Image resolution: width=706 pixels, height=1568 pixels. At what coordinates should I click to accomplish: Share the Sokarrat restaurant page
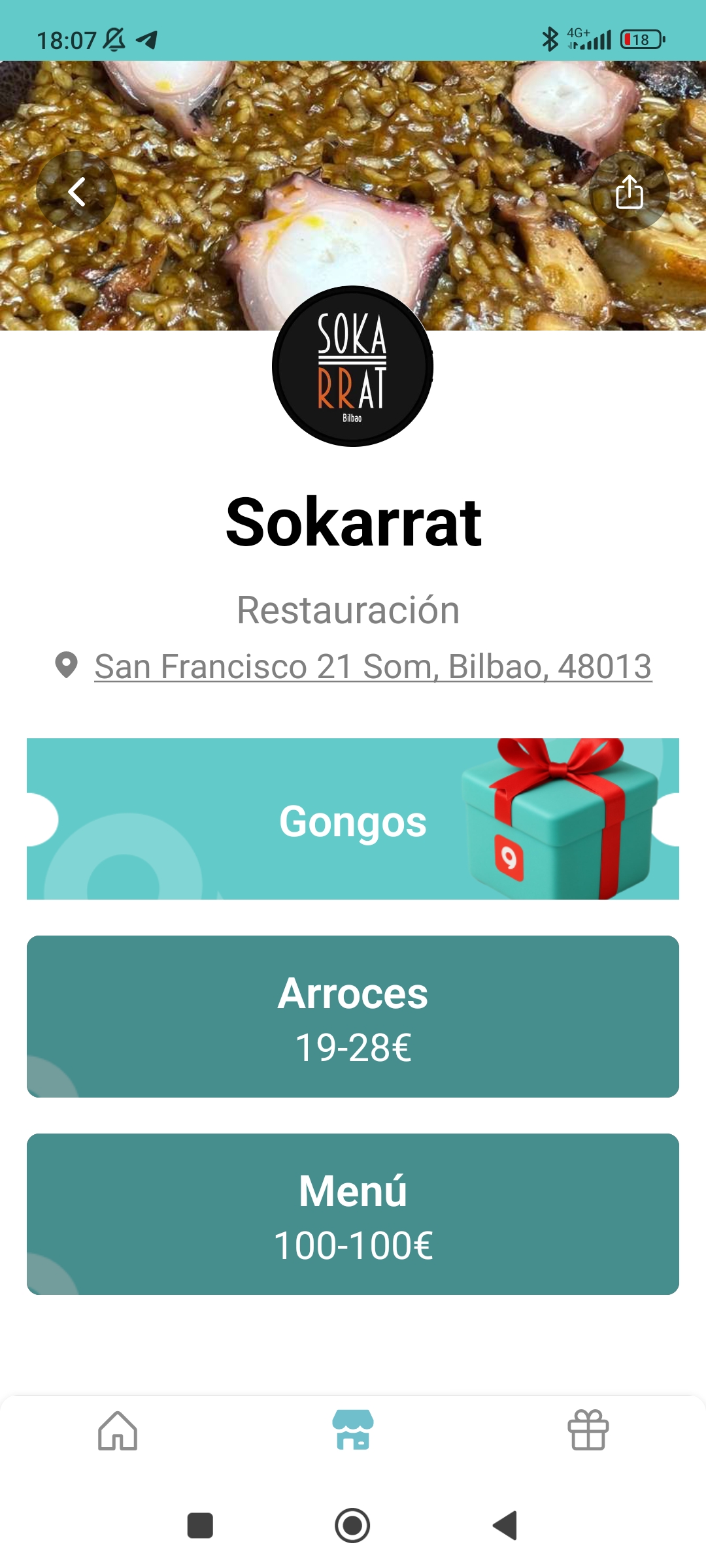[x=629, y=191]
